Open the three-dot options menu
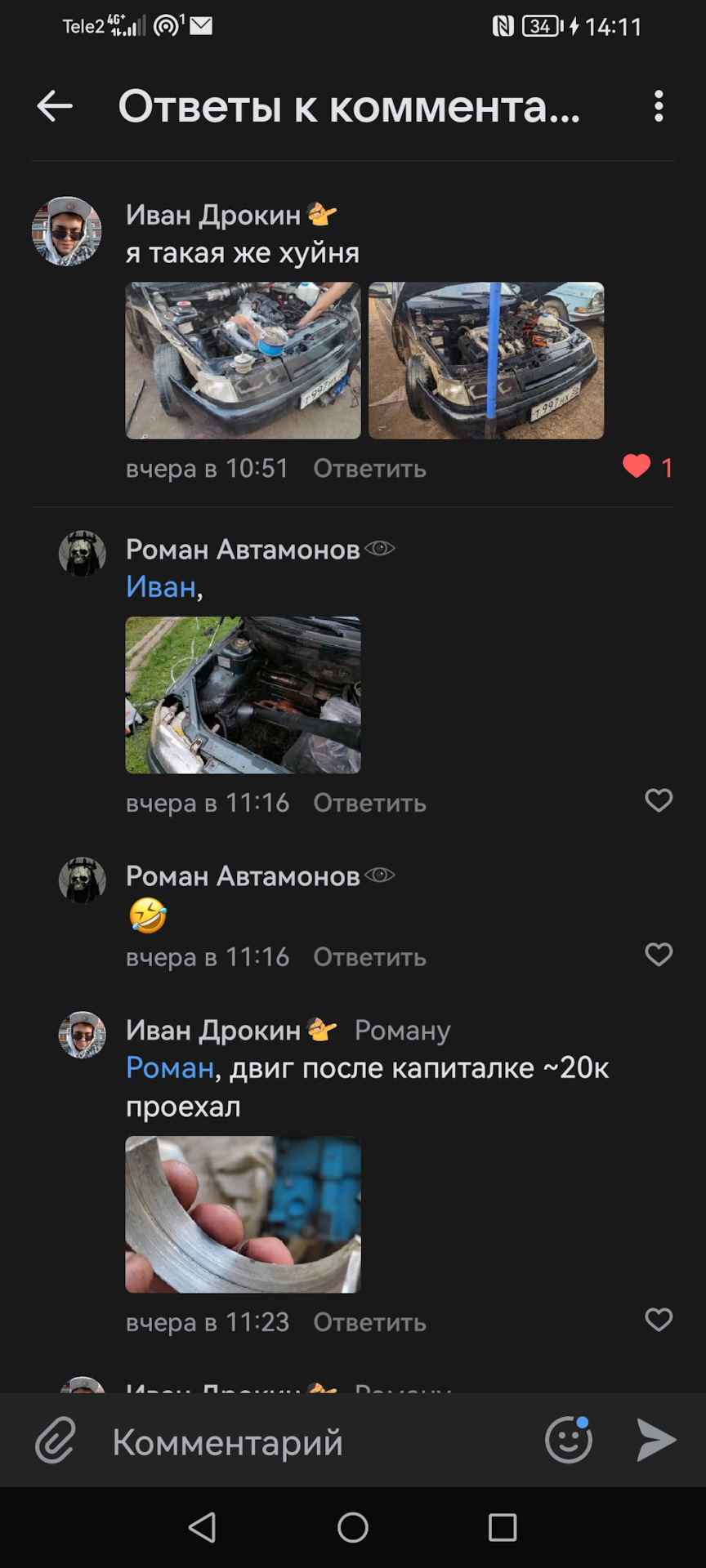Screen dimensions: 706x1568 click(659, 106)
